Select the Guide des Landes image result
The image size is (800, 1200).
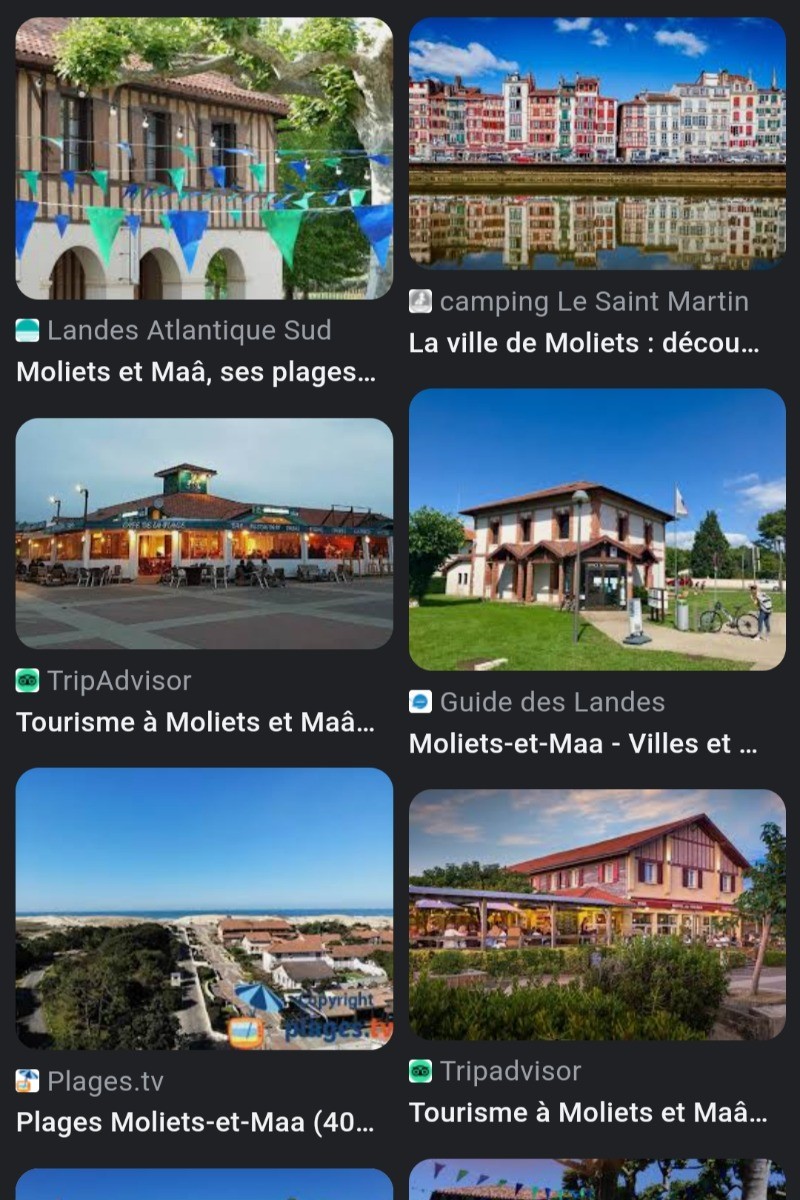click(x=597, y=529)
